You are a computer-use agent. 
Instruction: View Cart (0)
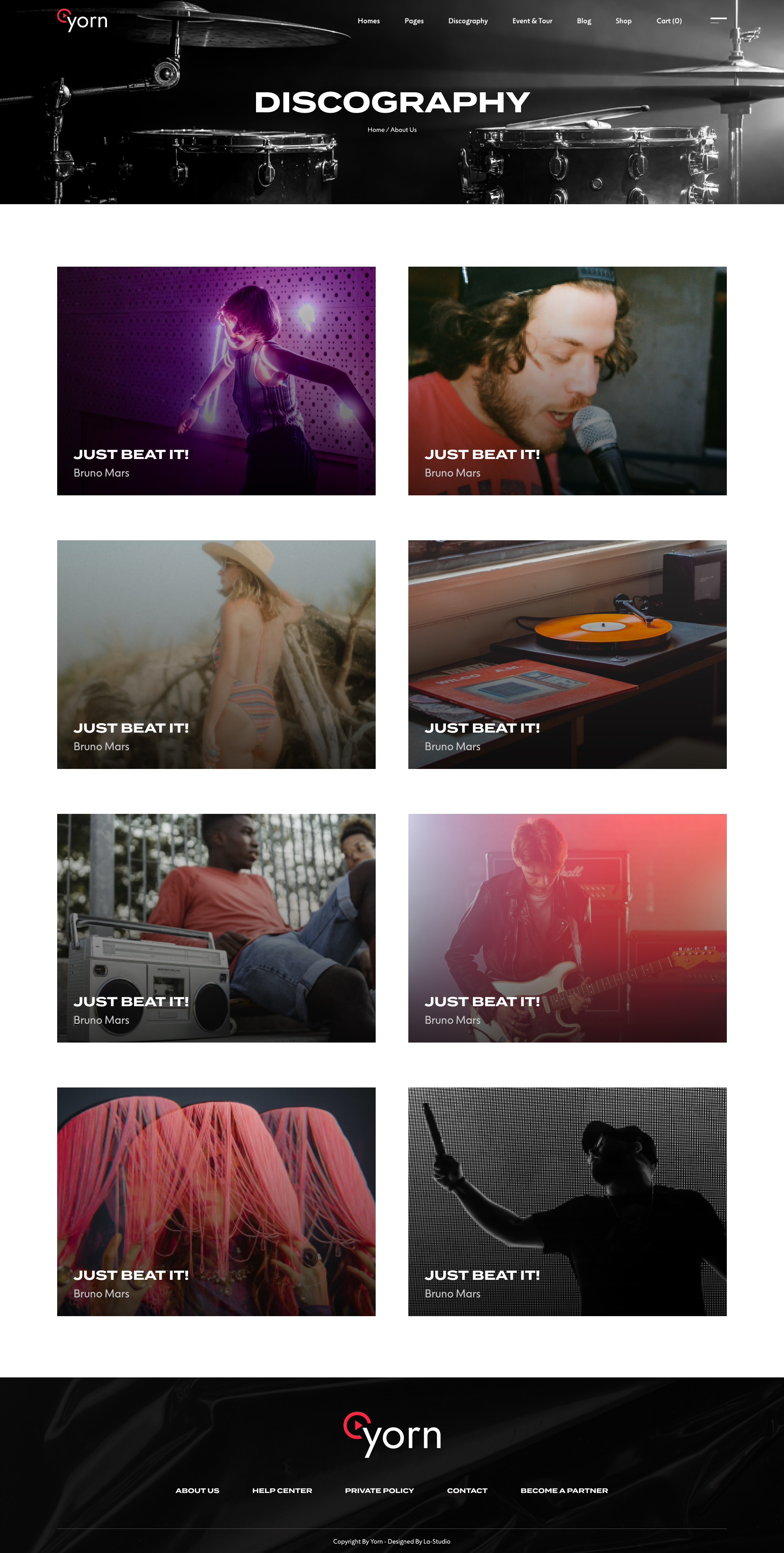[x=669, y=21]
